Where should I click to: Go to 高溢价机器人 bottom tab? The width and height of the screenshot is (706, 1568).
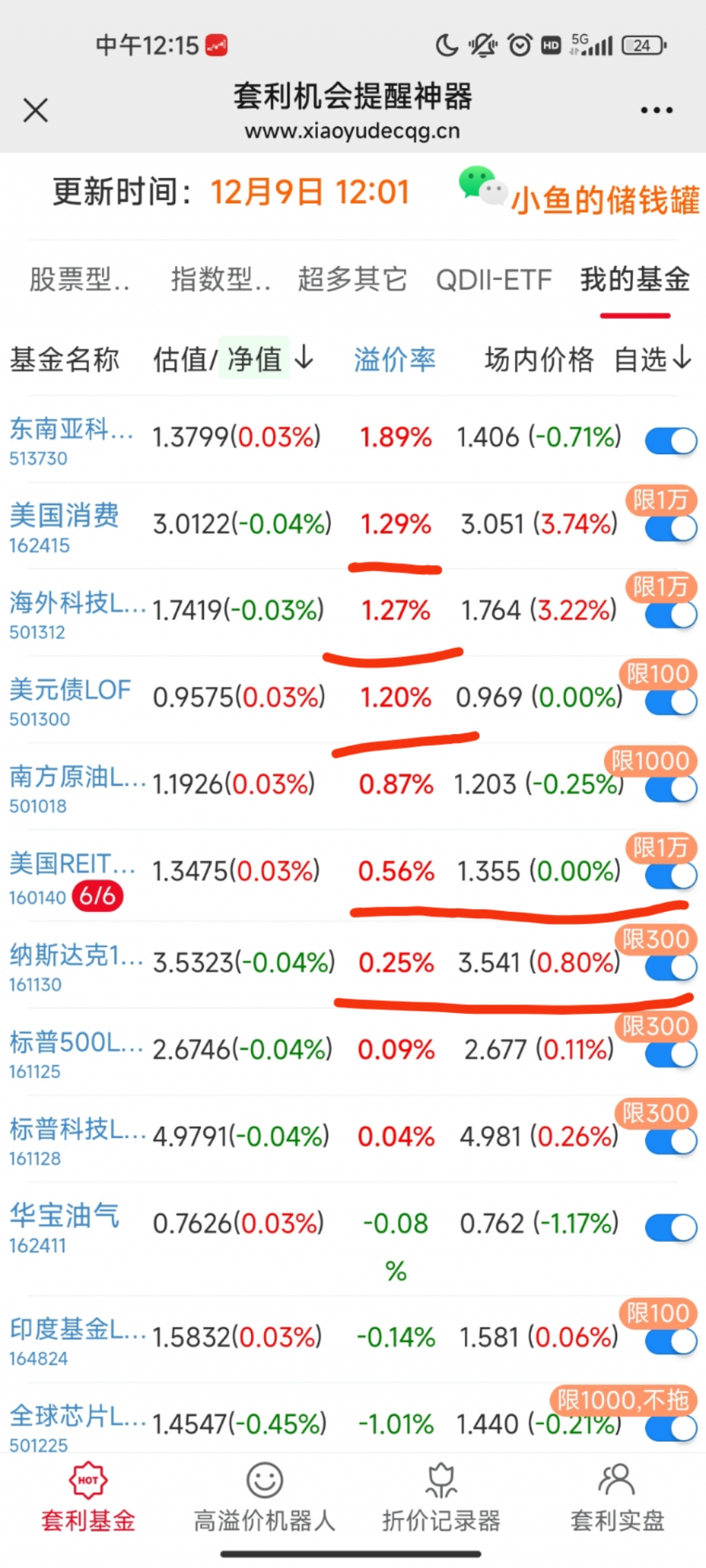pyautogui.click(x=264, y=1497)
